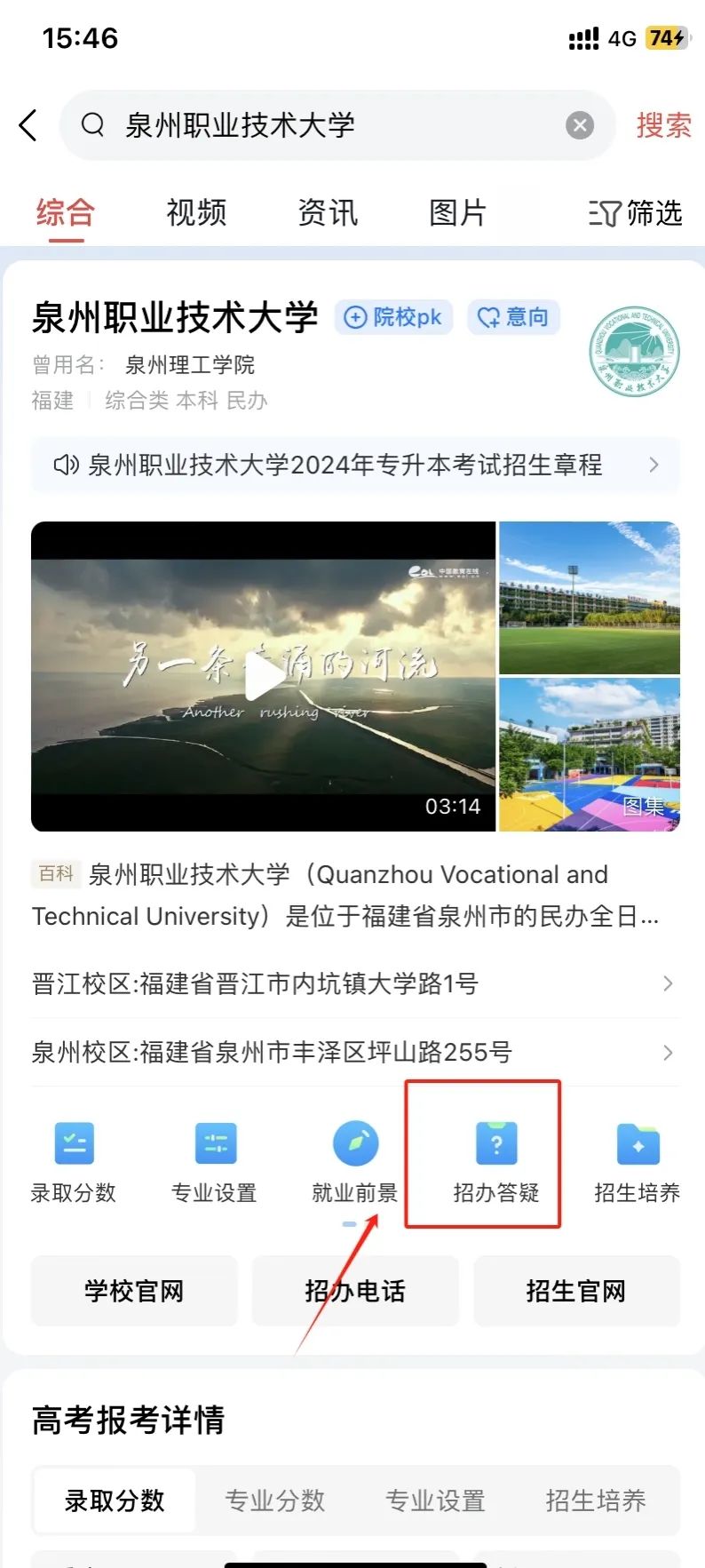Visit the 学校官网 button
Image resolution: width=705 pixels, height=1568 pixels.
134,1291
